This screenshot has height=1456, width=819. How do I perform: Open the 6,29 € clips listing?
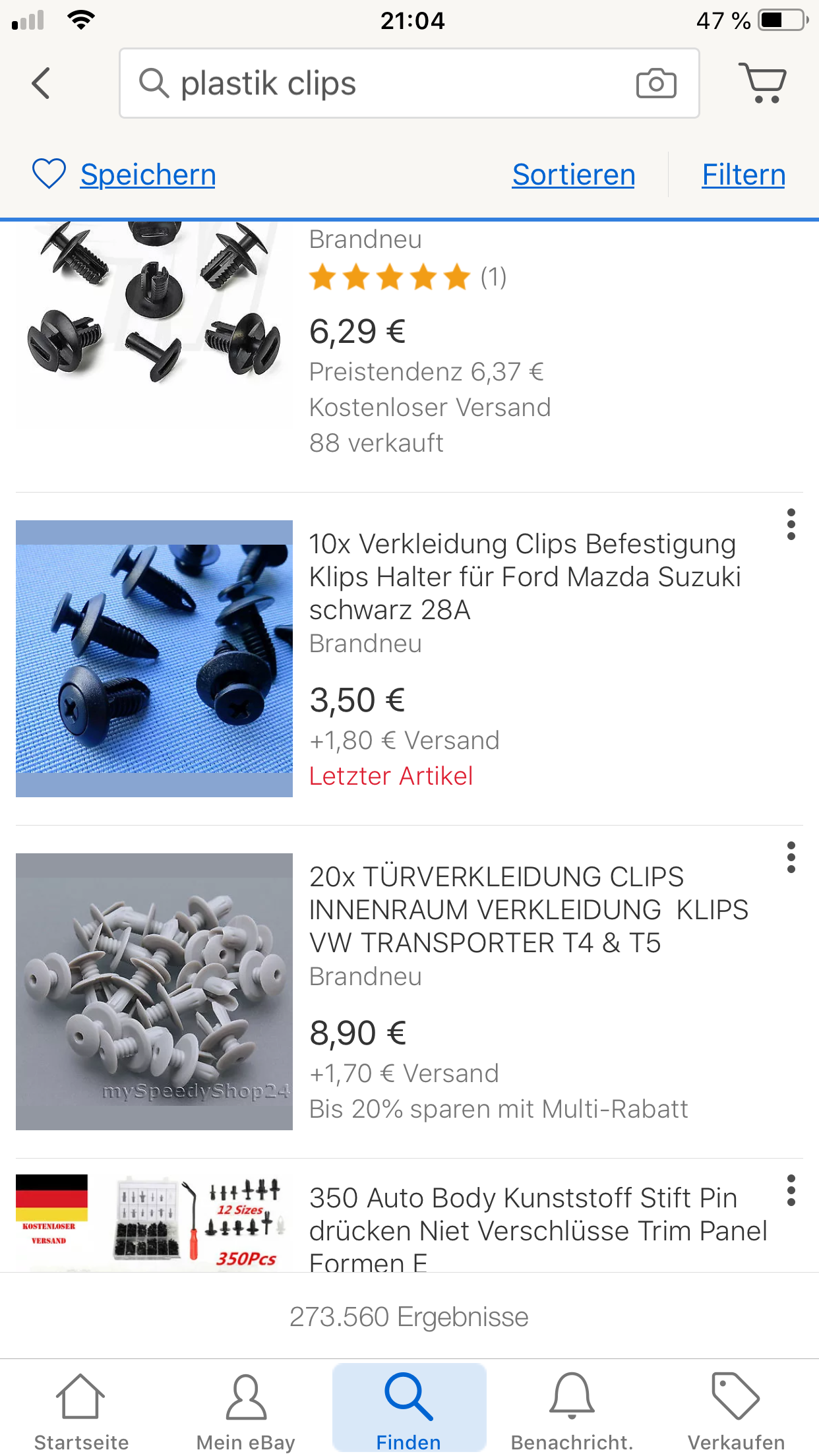coord(409,343)
